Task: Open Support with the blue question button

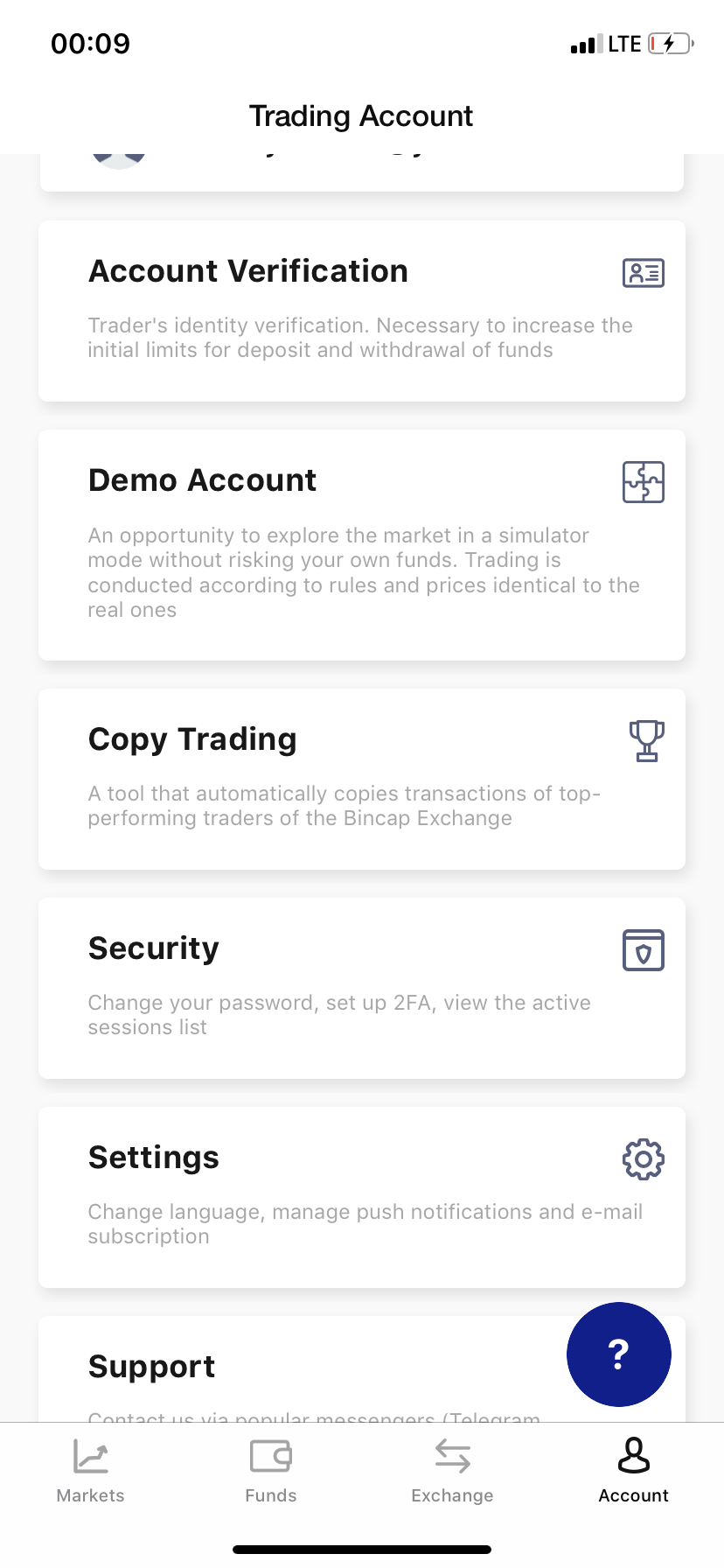Action: pos(618,1354)
